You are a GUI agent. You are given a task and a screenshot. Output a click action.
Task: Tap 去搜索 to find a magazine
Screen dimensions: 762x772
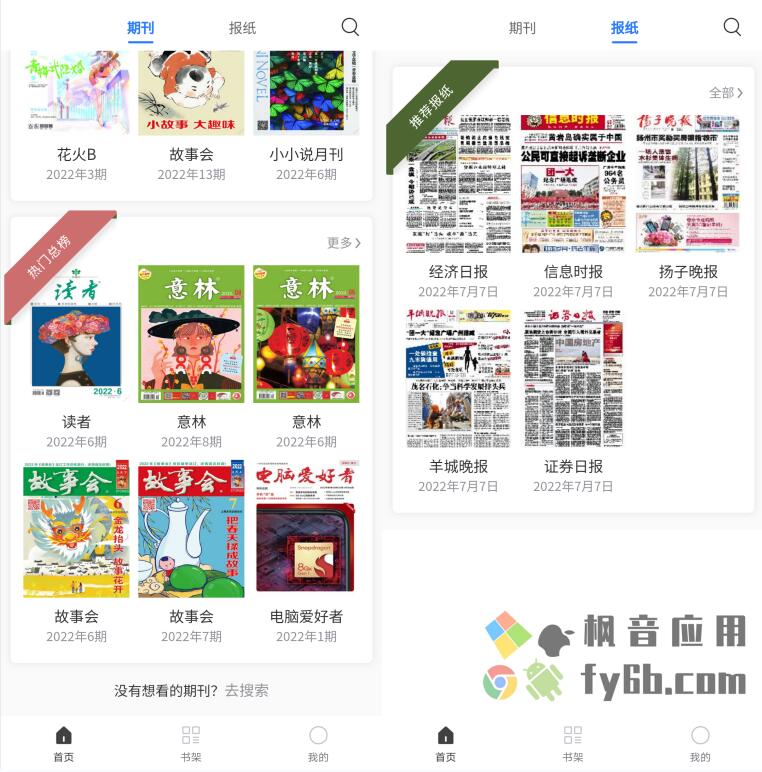coord(246,690)
